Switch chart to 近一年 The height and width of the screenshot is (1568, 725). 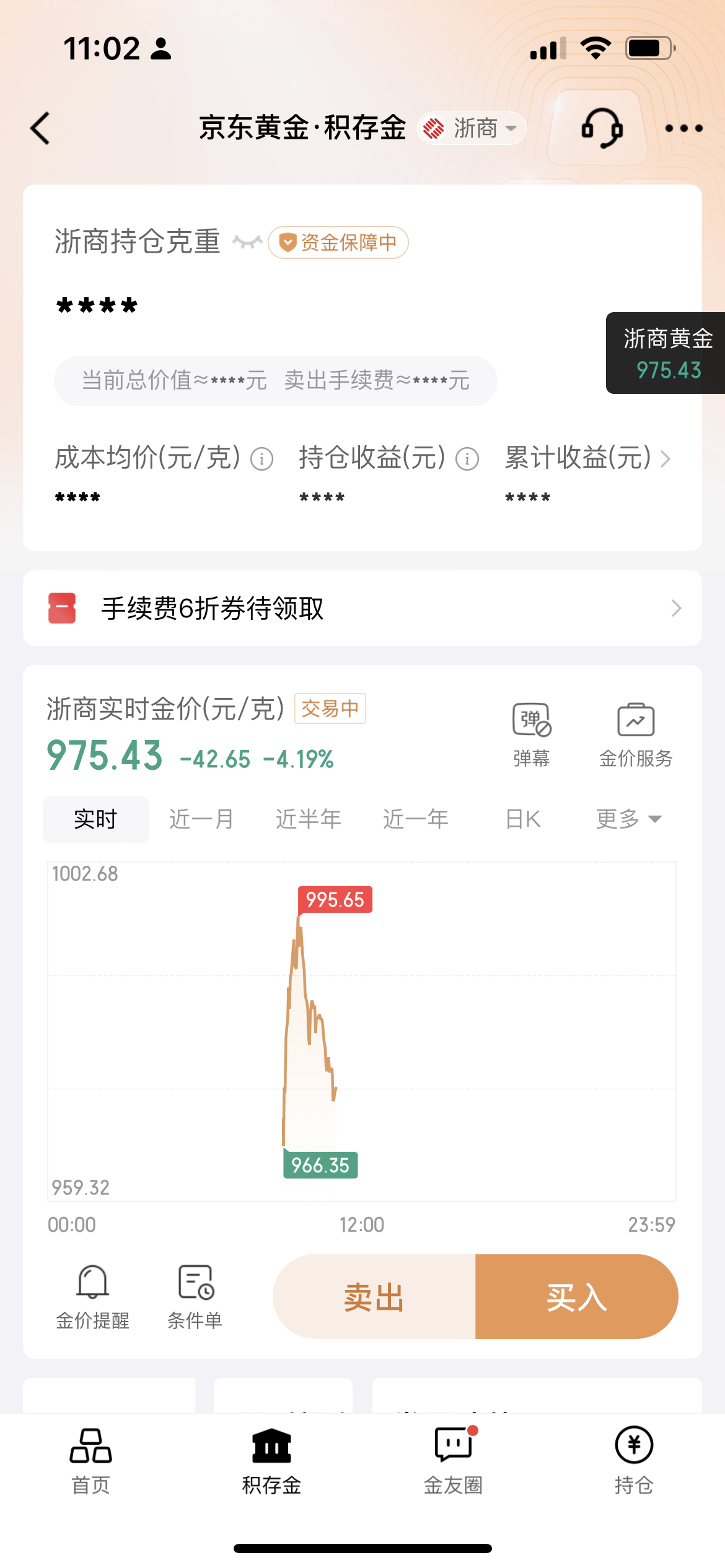(x=415, y=819)
